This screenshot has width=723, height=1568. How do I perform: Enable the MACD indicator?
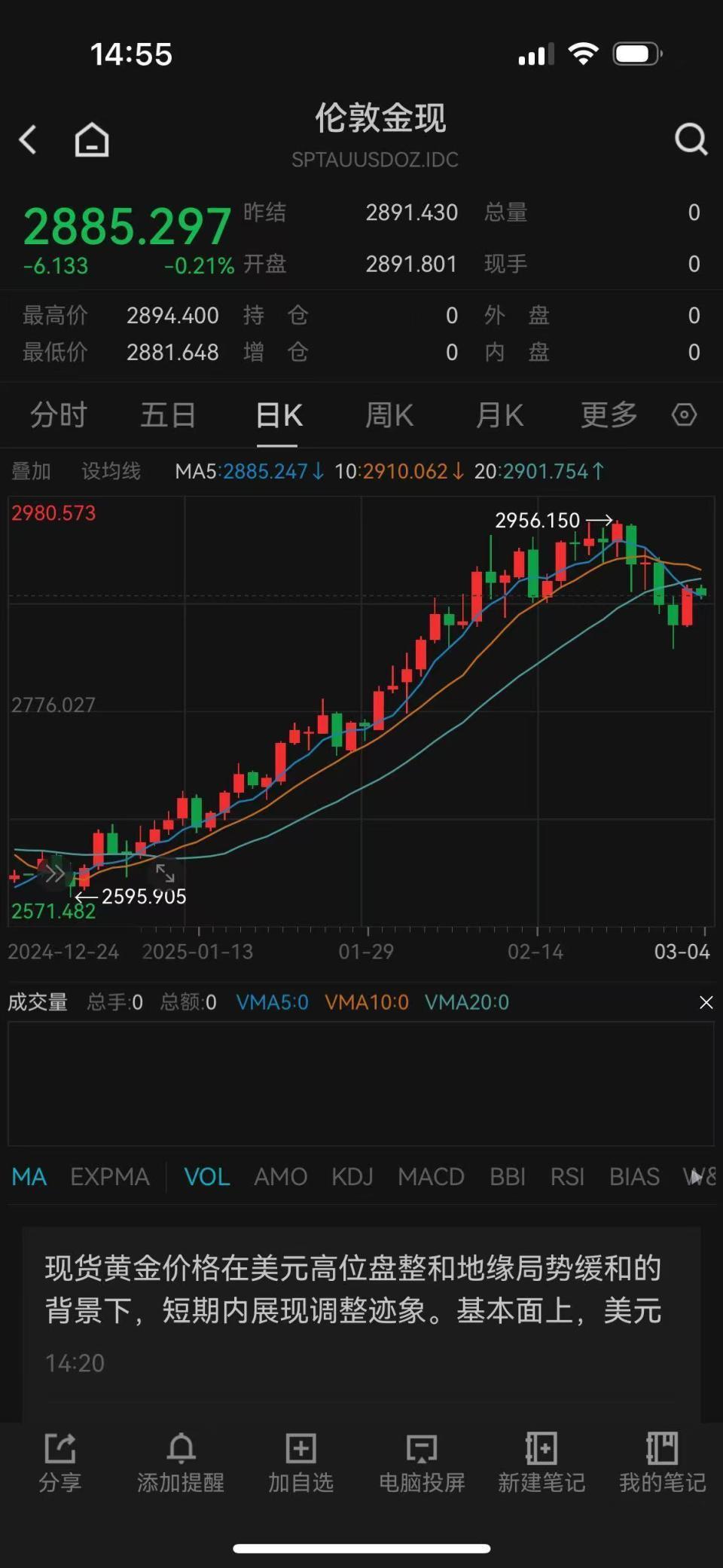(x=431, y=1177)
